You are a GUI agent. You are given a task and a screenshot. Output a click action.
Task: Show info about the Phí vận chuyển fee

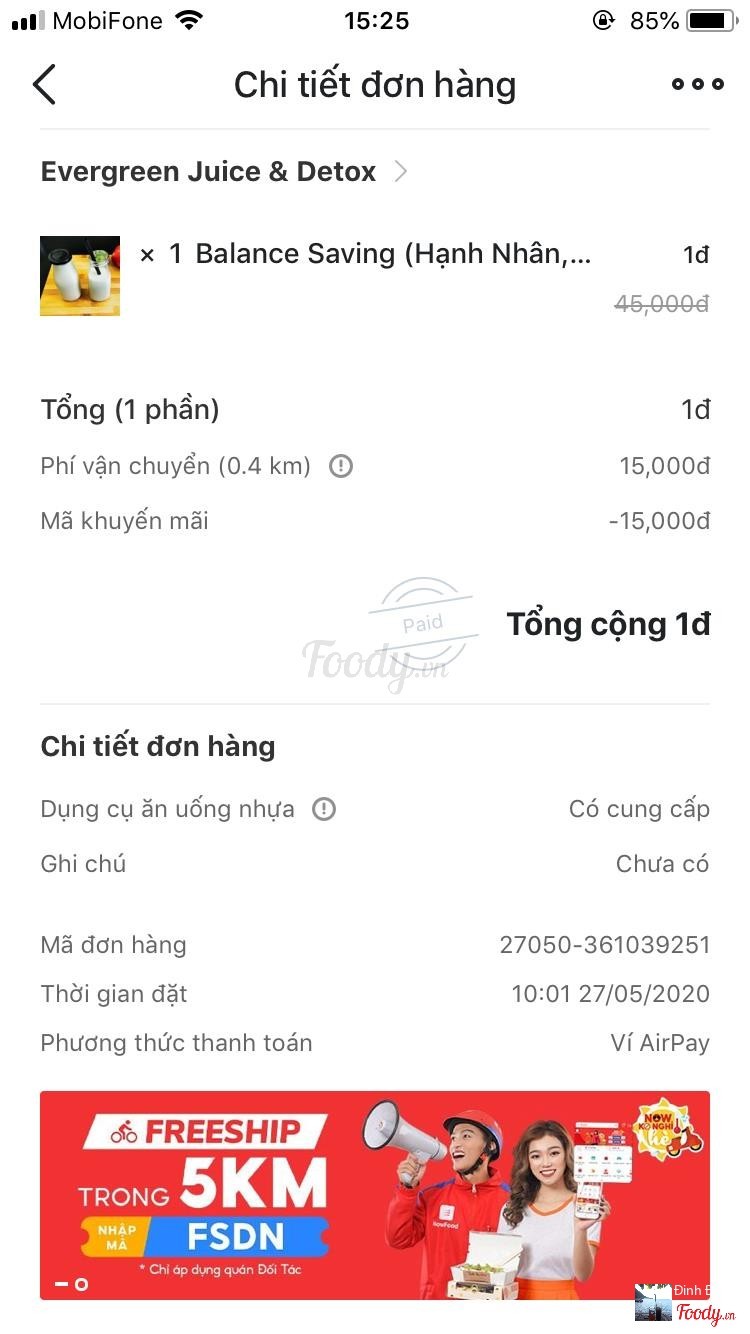click(341, 466)
